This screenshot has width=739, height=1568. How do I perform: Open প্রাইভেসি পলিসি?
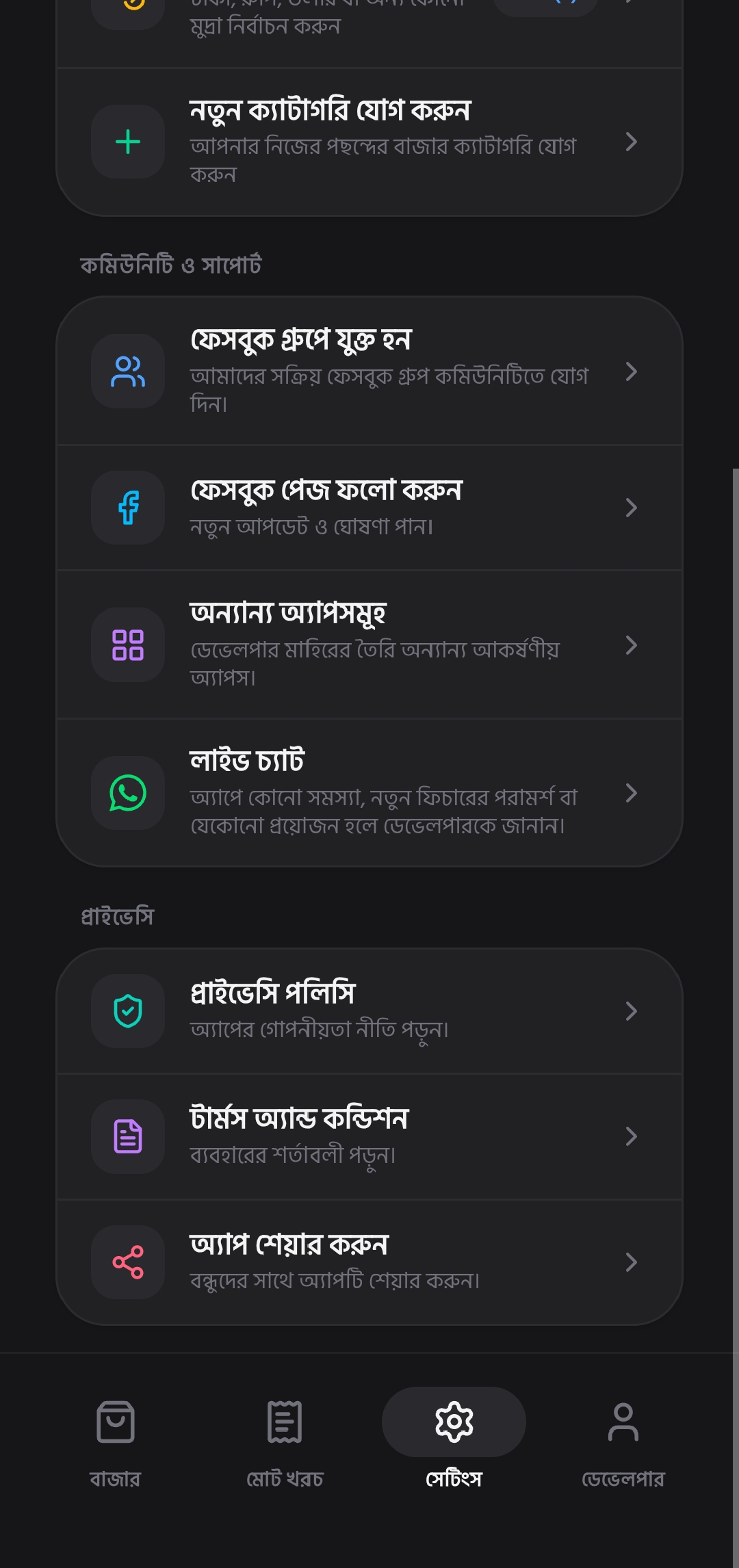click(x=369, y=1011)
